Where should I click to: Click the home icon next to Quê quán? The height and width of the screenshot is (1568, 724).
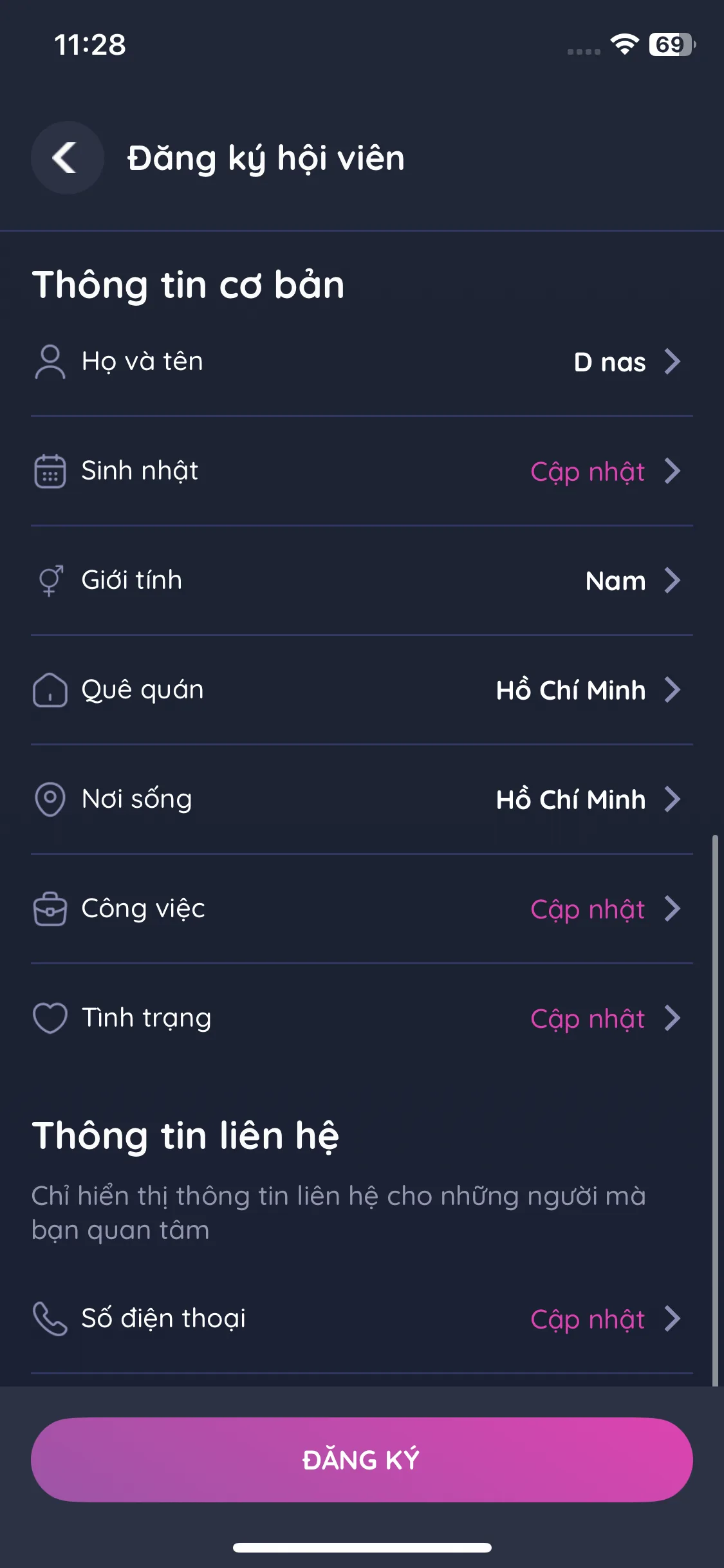(51, 689)
